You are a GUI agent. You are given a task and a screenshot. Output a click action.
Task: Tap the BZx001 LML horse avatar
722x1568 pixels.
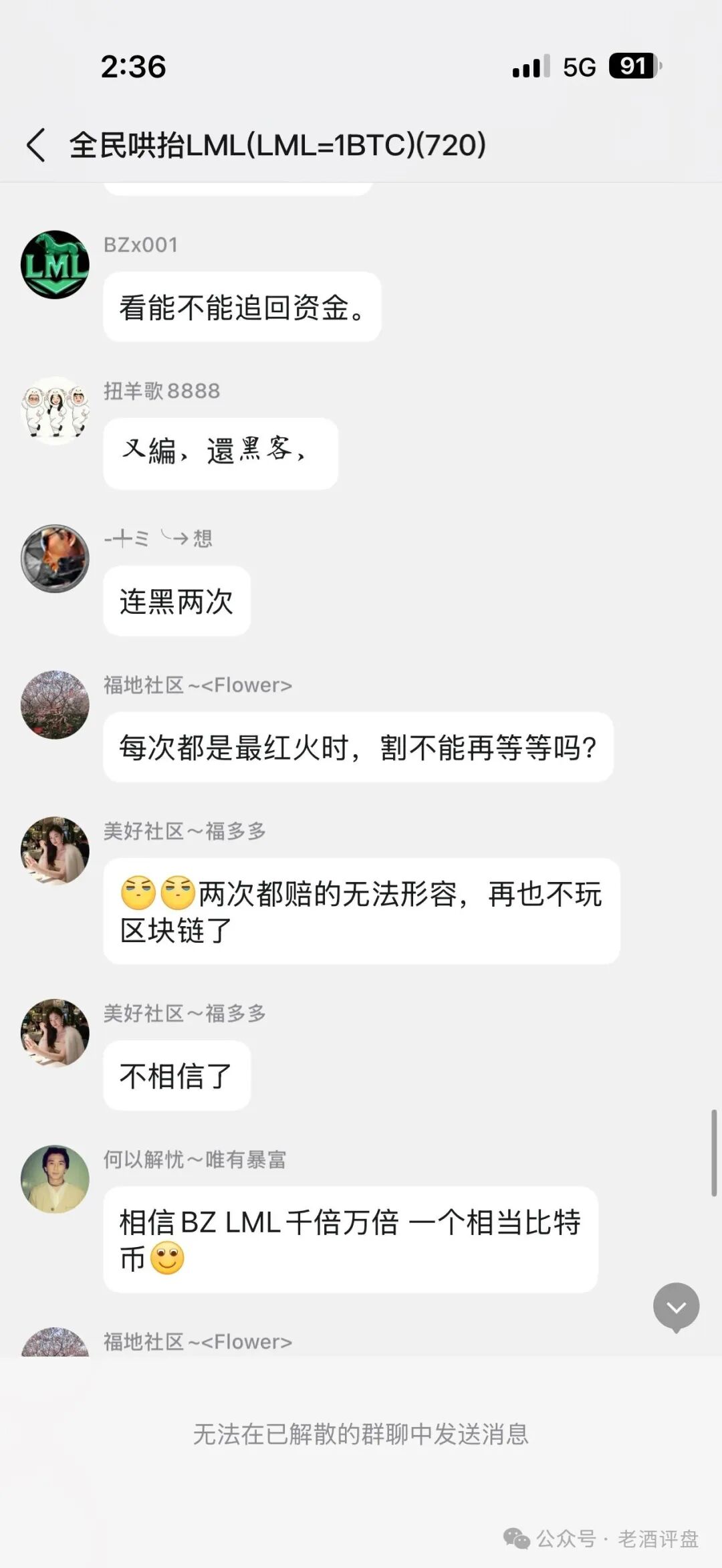(x=55, y=263)
